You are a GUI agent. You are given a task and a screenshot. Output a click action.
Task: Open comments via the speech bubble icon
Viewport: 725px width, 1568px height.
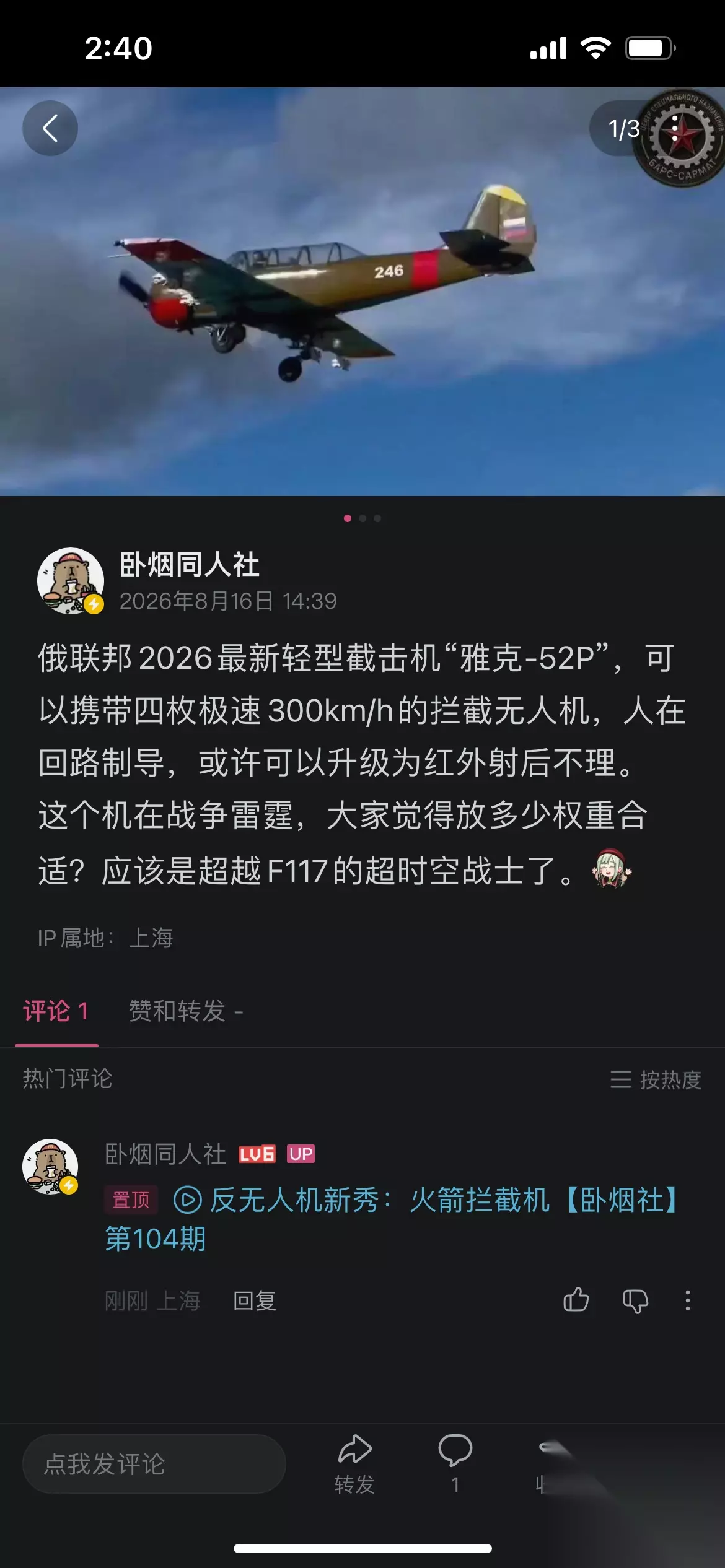(x=455, y=1464)
